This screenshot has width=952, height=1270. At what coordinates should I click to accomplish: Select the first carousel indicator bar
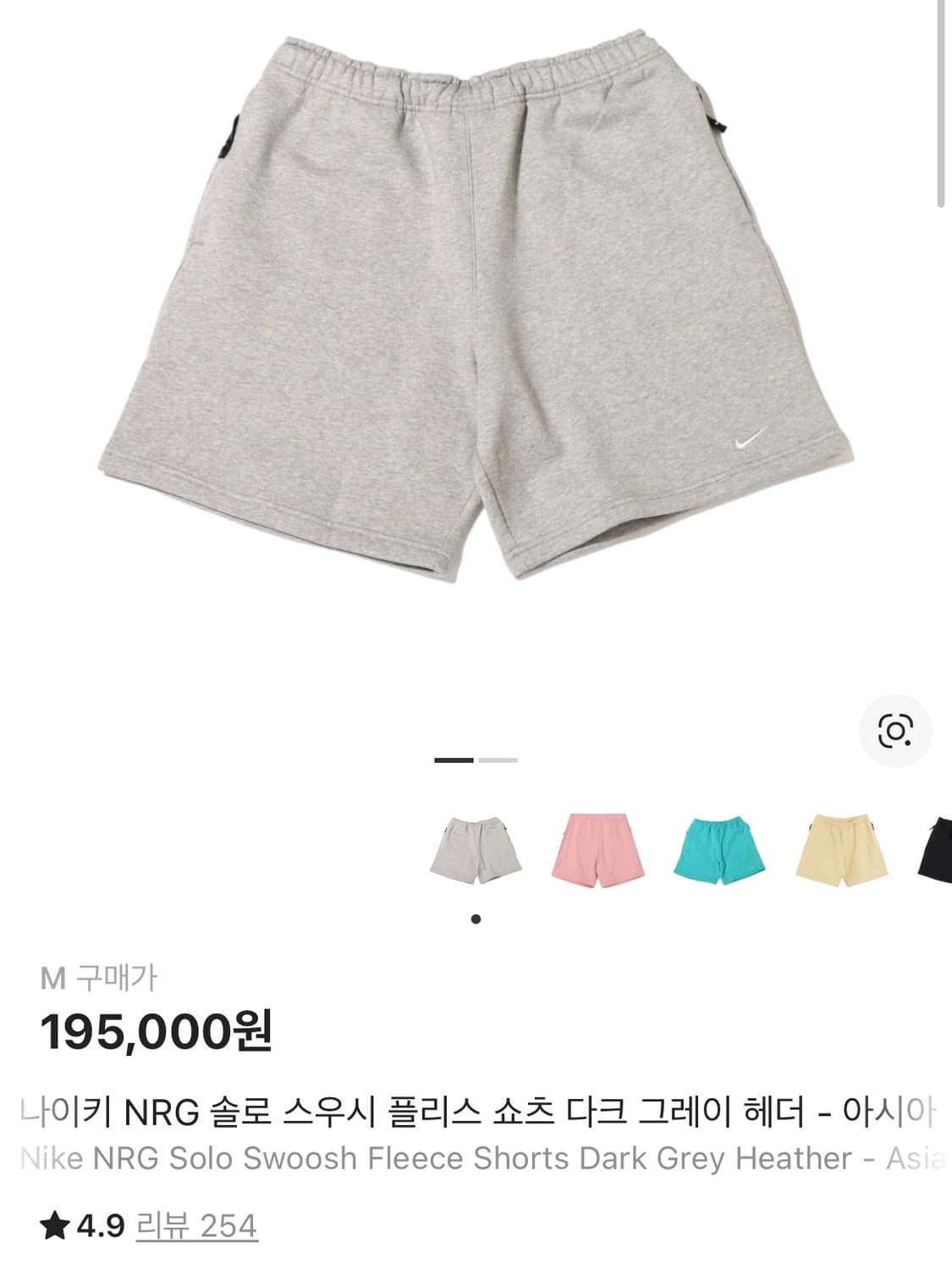454,760
